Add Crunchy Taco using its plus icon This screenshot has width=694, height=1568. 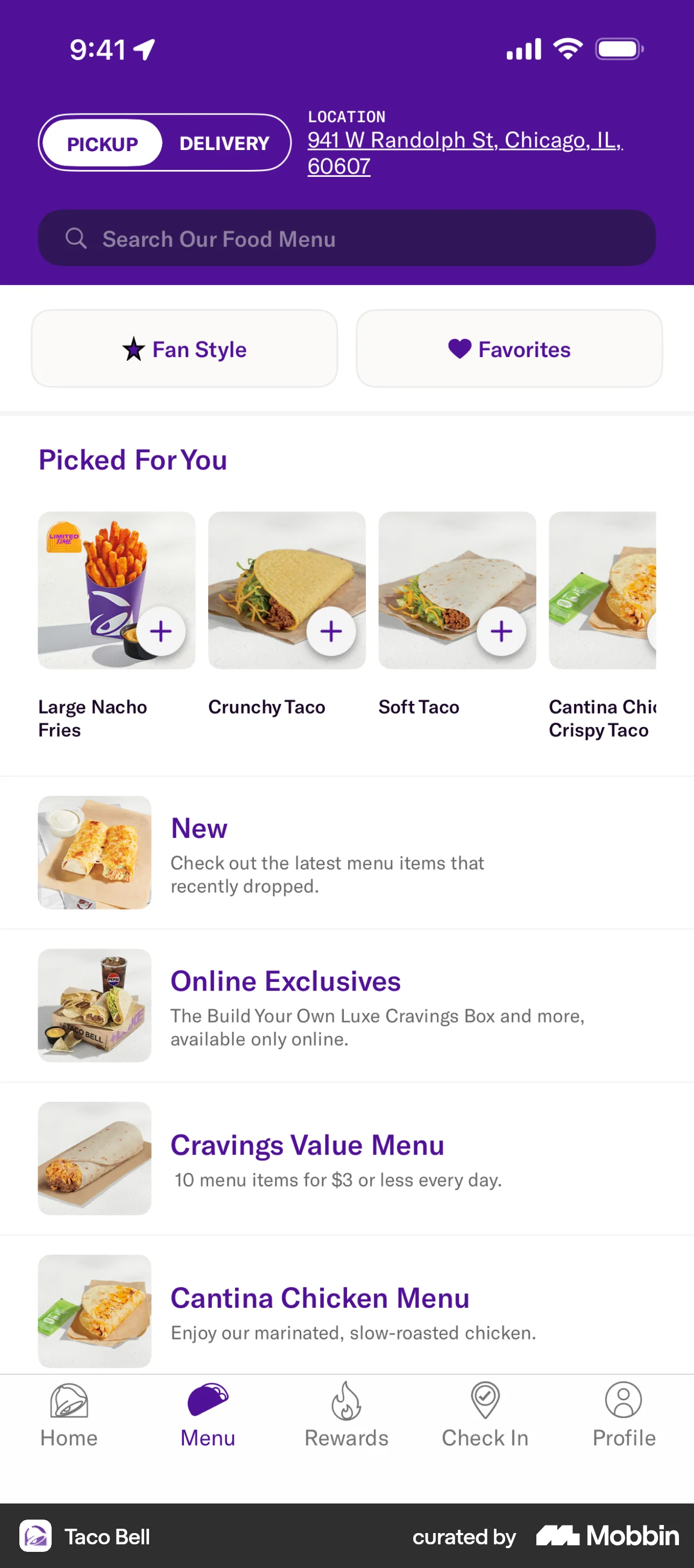point(332,631)
